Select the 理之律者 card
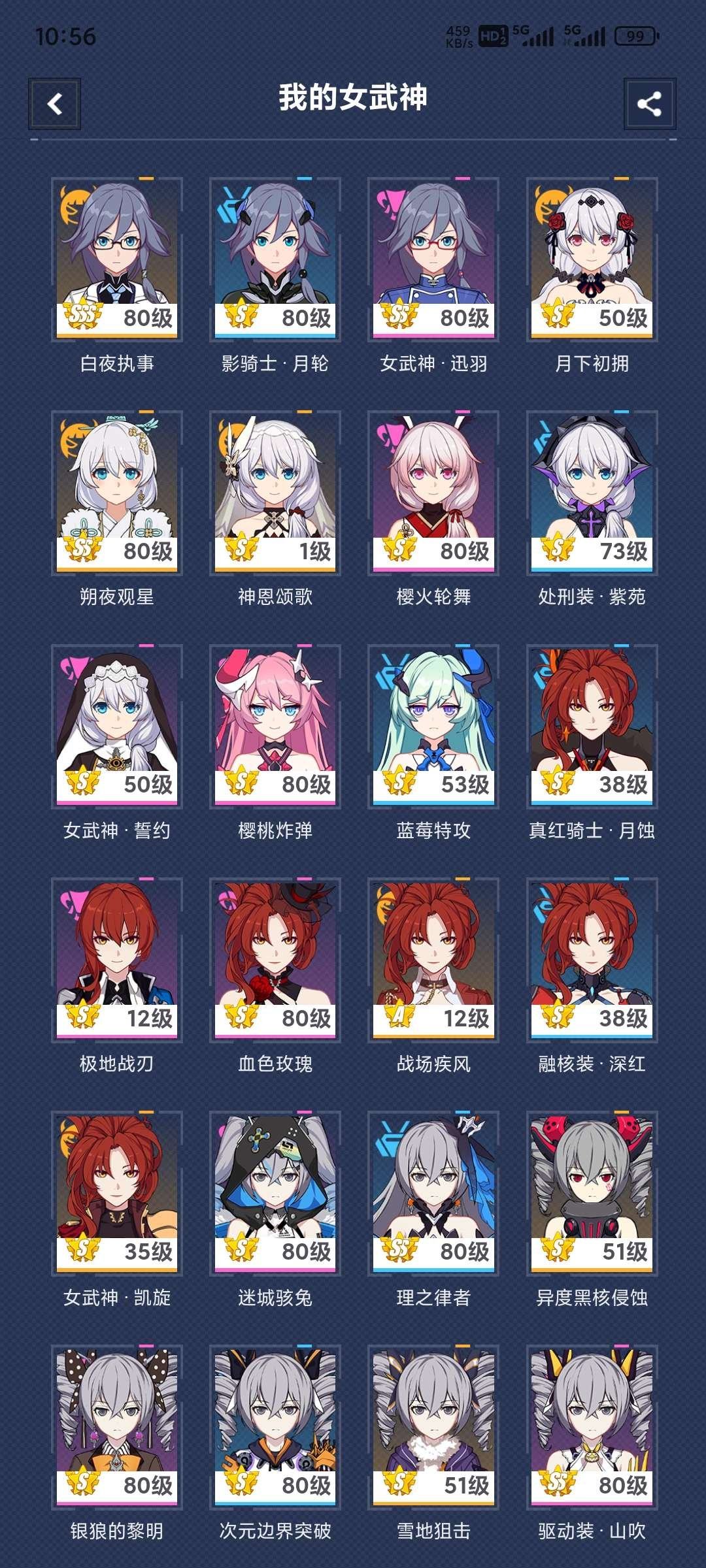706x1568 pixels. (x=433, y=1192)
